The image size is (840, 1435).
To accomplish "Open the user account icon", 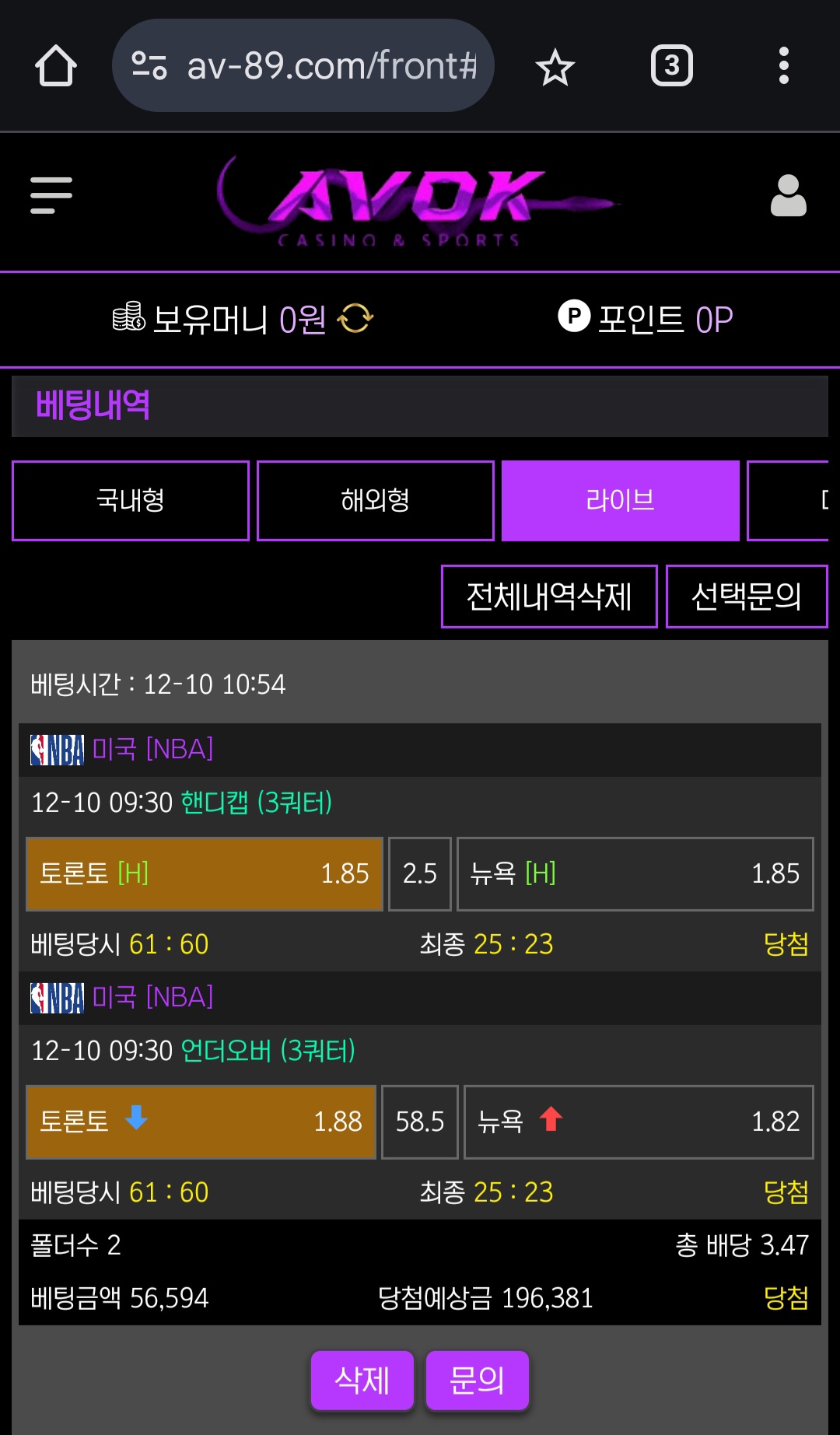I will click(788, 195).
